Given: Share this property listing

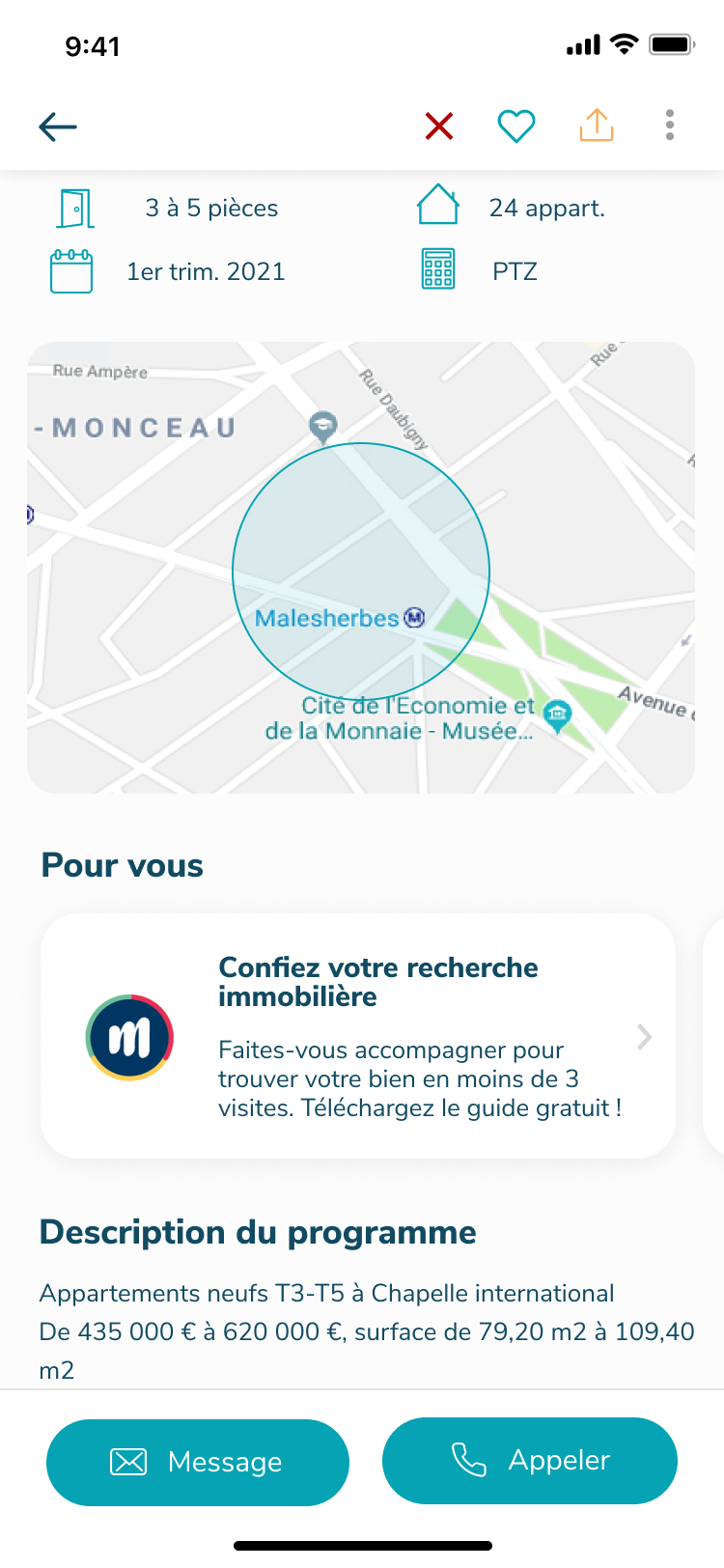Looking at the screenshot, I should (x=597, y=125).
